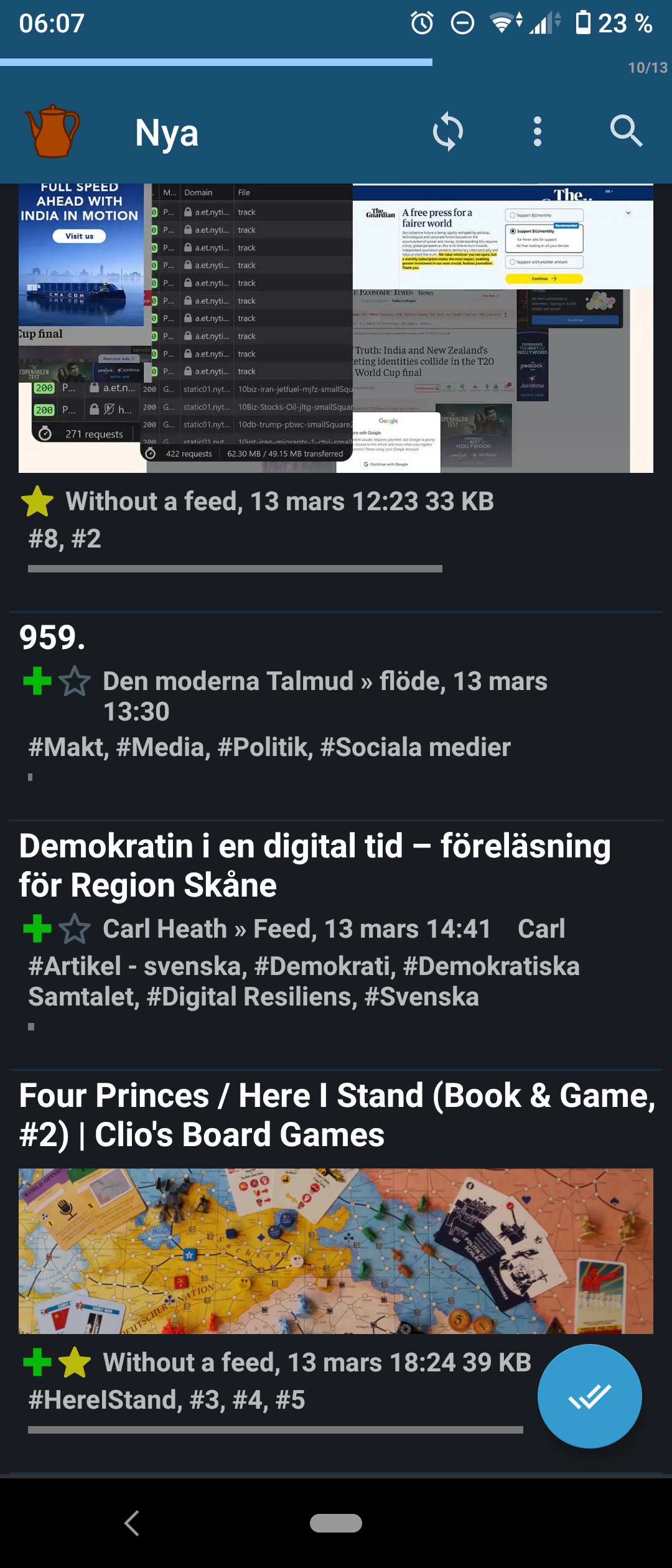Screen dimensions: 672x1568
Task: Open the '#Makt' tag
Action: point(66,745)
